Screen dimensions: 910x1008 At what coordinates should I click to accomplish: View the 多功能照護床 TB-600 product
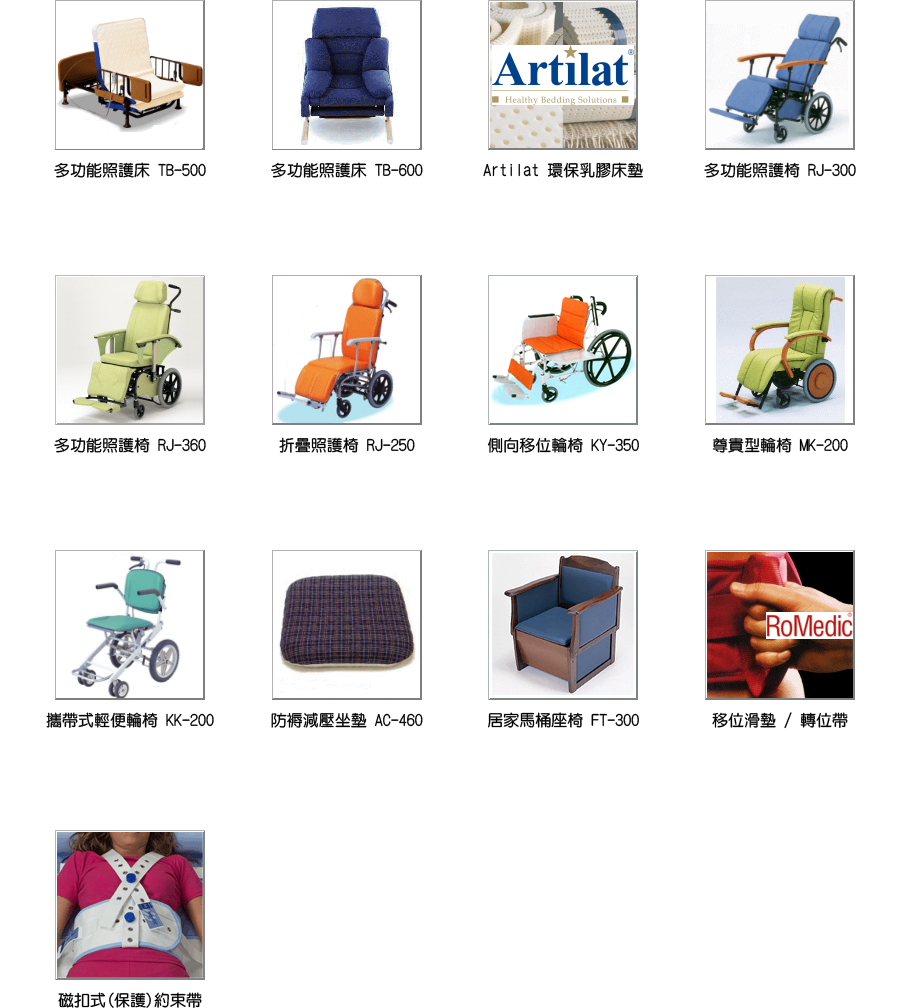click(347, 76)
